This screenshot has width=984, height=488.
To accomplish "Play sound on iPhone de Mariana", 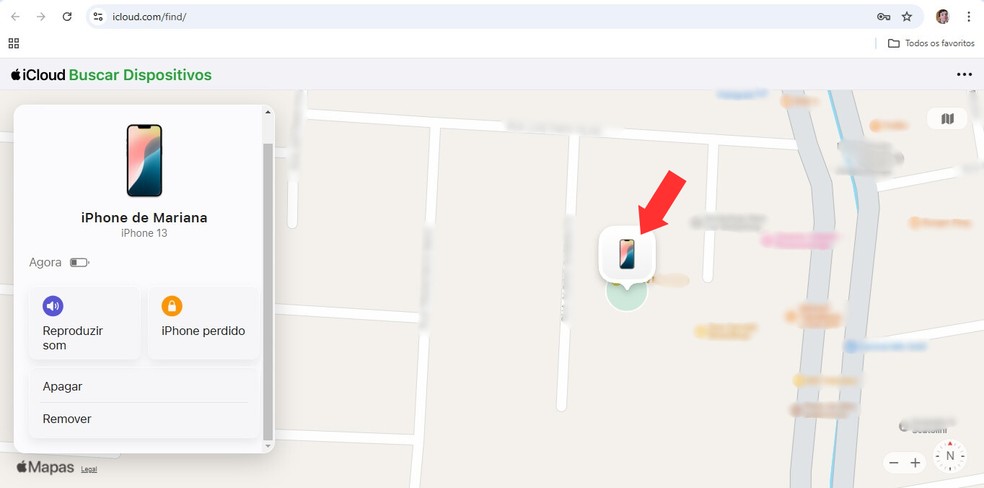I will click(84, 323).
